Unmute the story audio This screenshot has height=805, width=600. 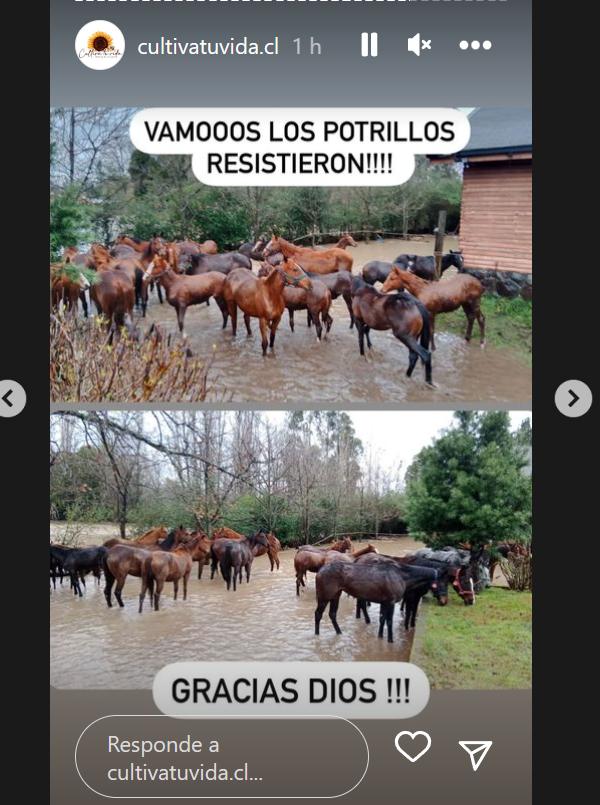point(419,45)
